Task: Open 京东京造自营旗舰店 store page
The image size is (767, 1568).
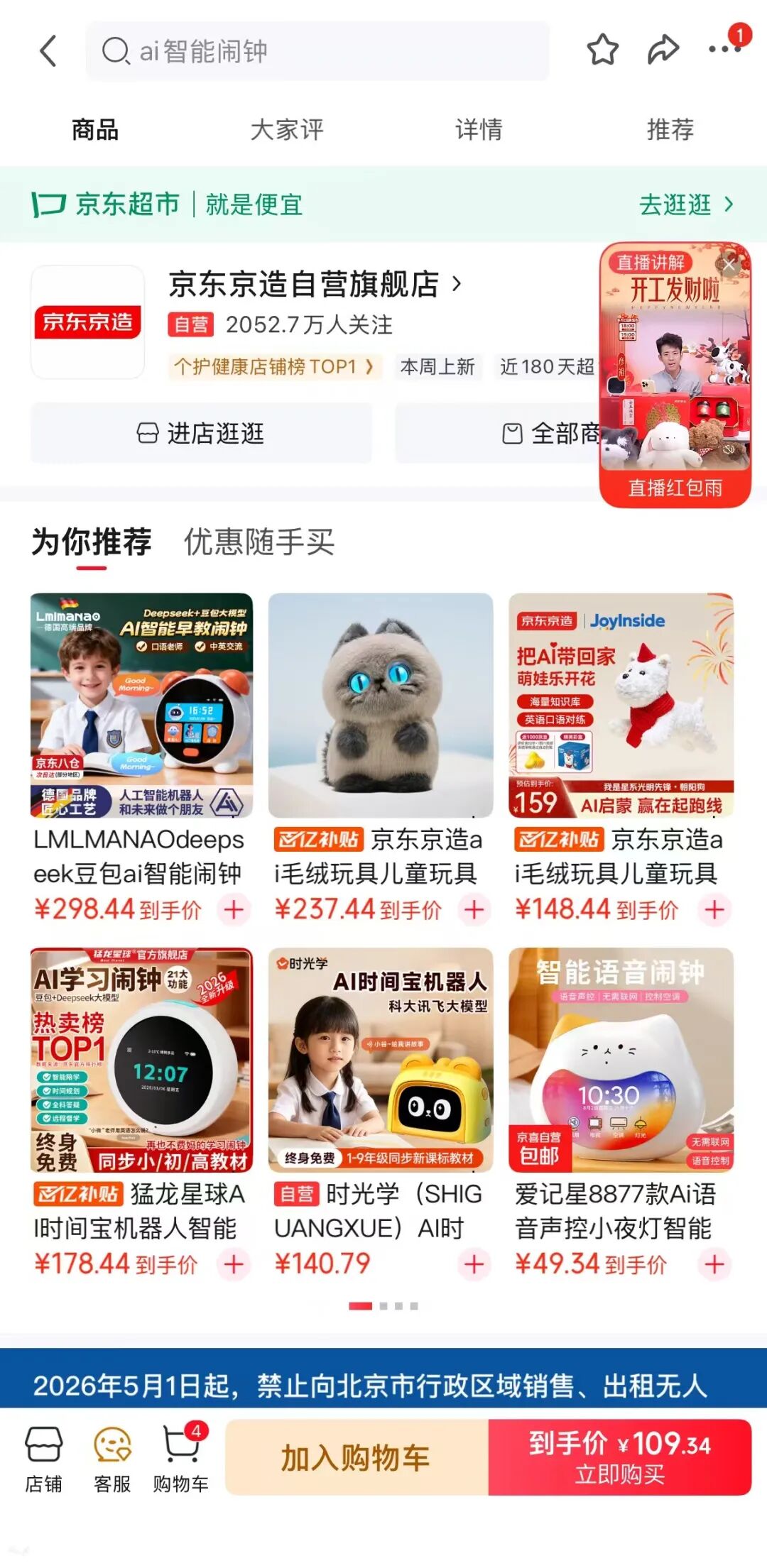Action: [x=315, y=284]
